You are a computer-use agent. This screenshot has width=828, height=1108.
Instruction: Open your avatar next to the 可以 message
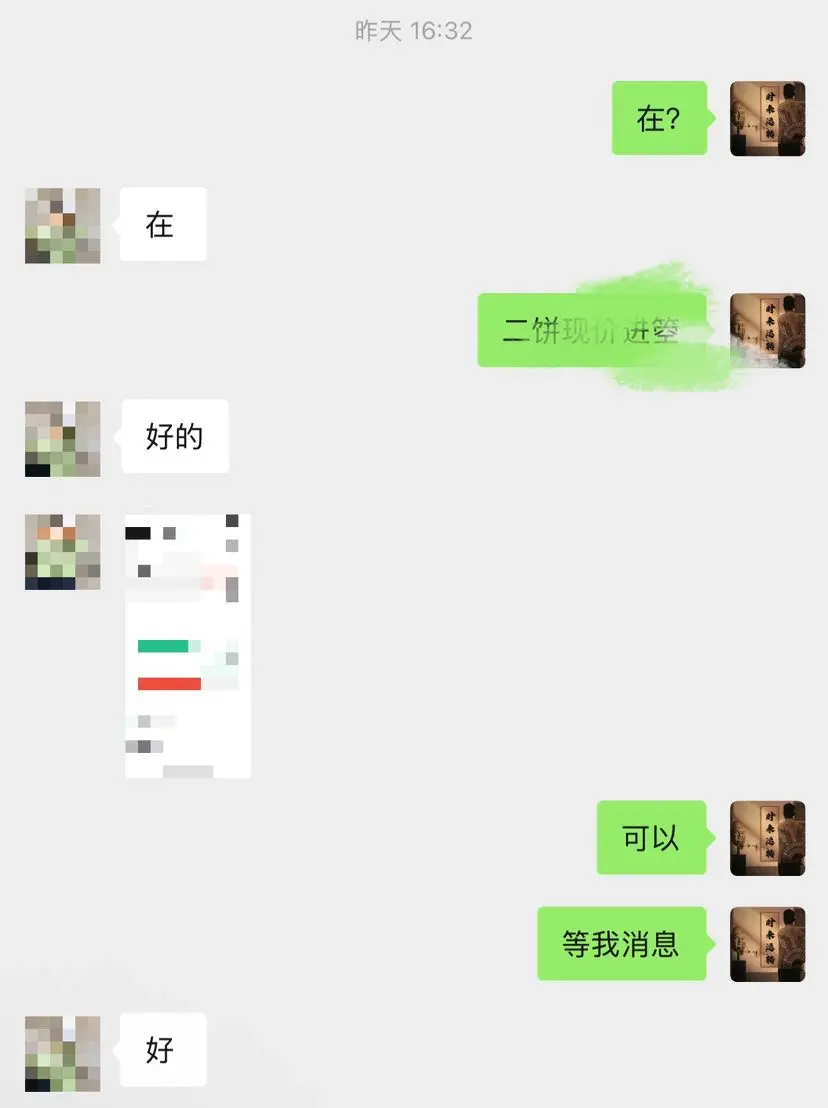767,838
